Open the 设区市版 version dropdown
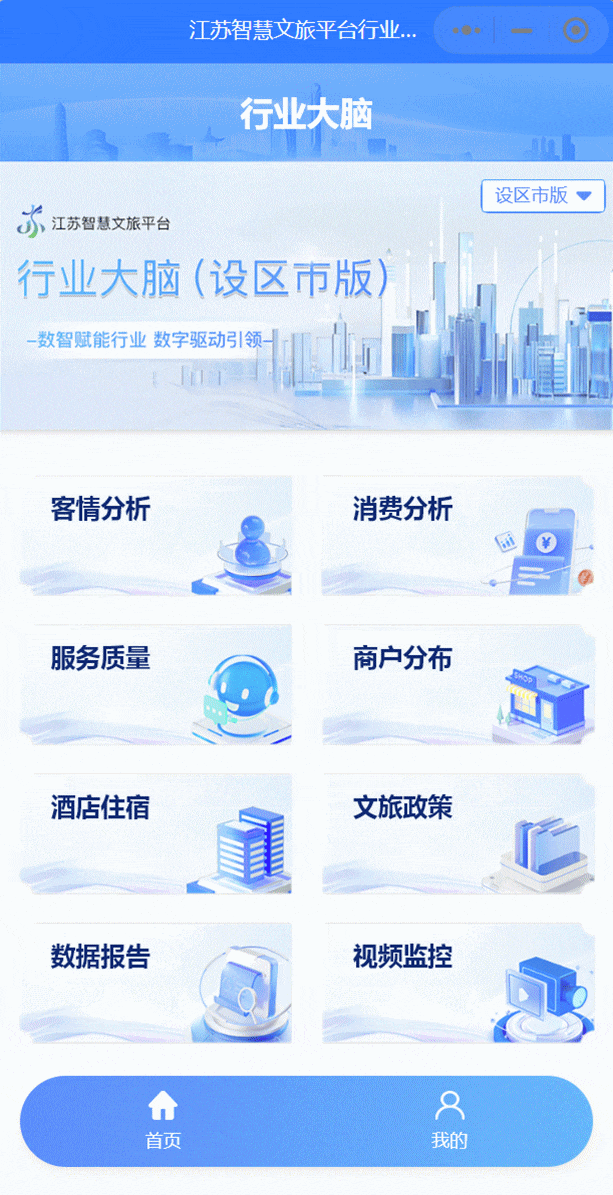613x1195 pixels. coord(543,196)
